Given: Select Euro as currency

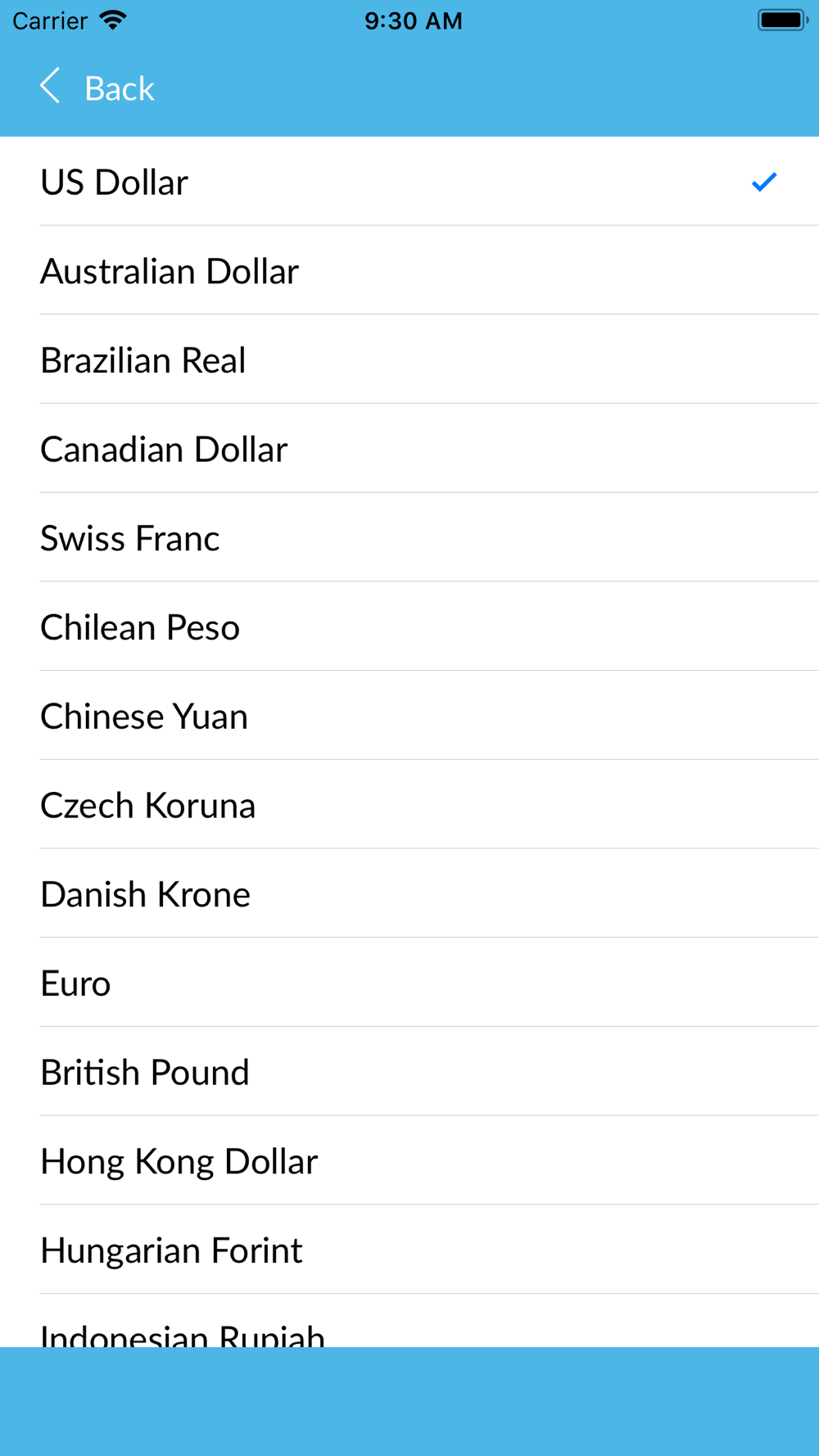Looking at the screenshot, I should click(x=409, y=983).
